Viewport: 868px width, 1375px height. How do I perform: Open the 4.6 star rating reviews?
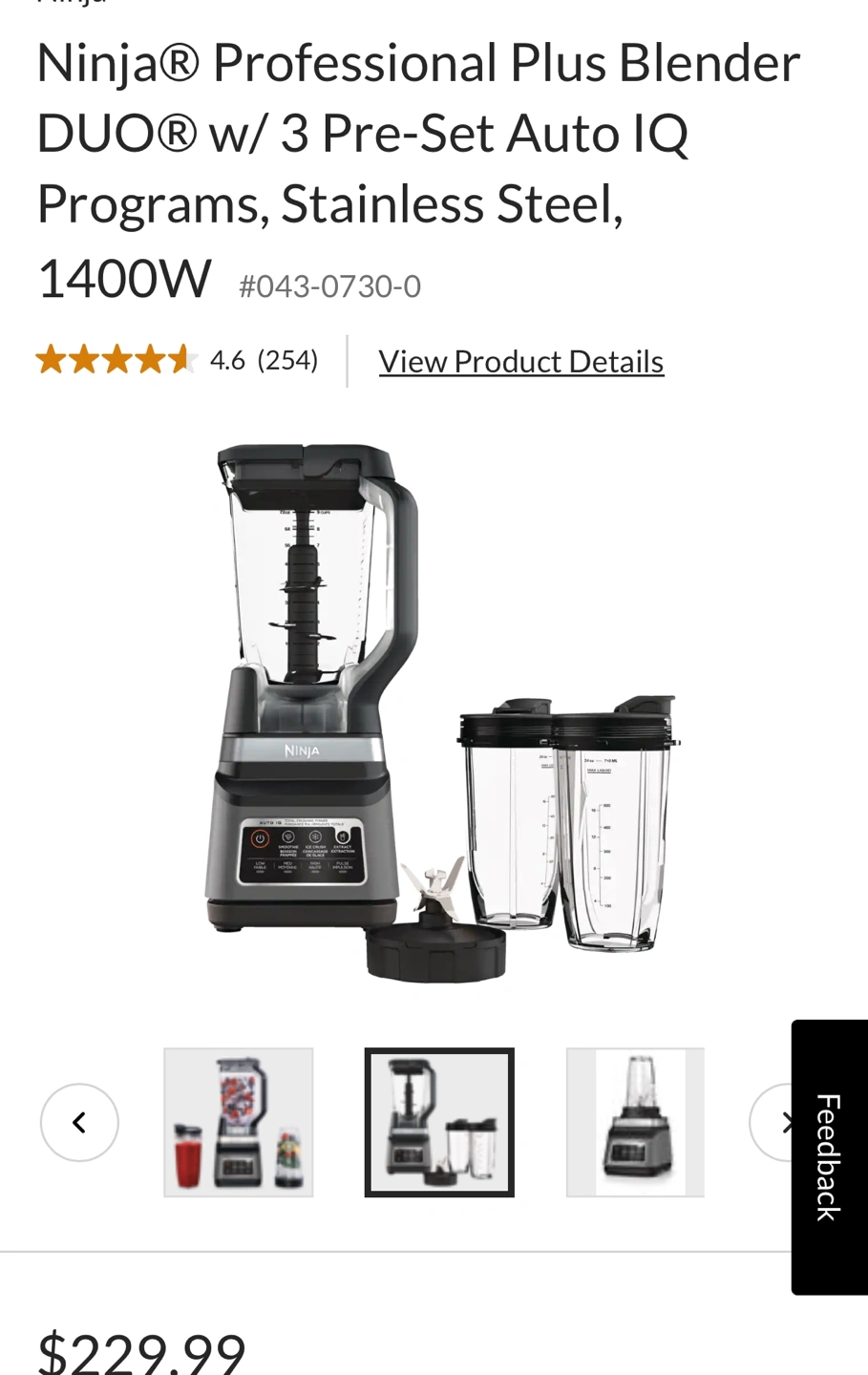(177, 360)
